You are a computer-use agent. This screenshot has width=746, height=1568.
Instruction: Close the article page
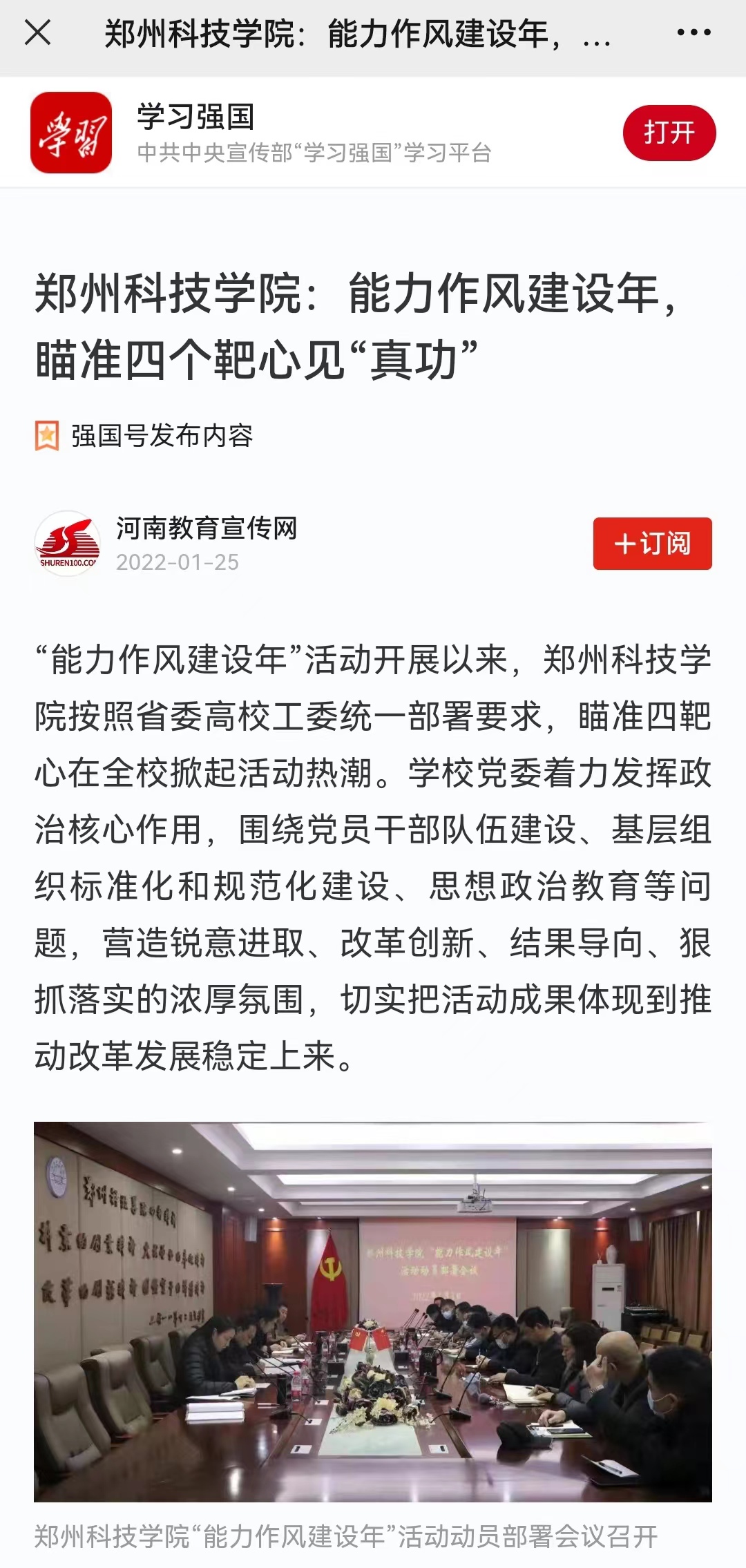point(37,32)
